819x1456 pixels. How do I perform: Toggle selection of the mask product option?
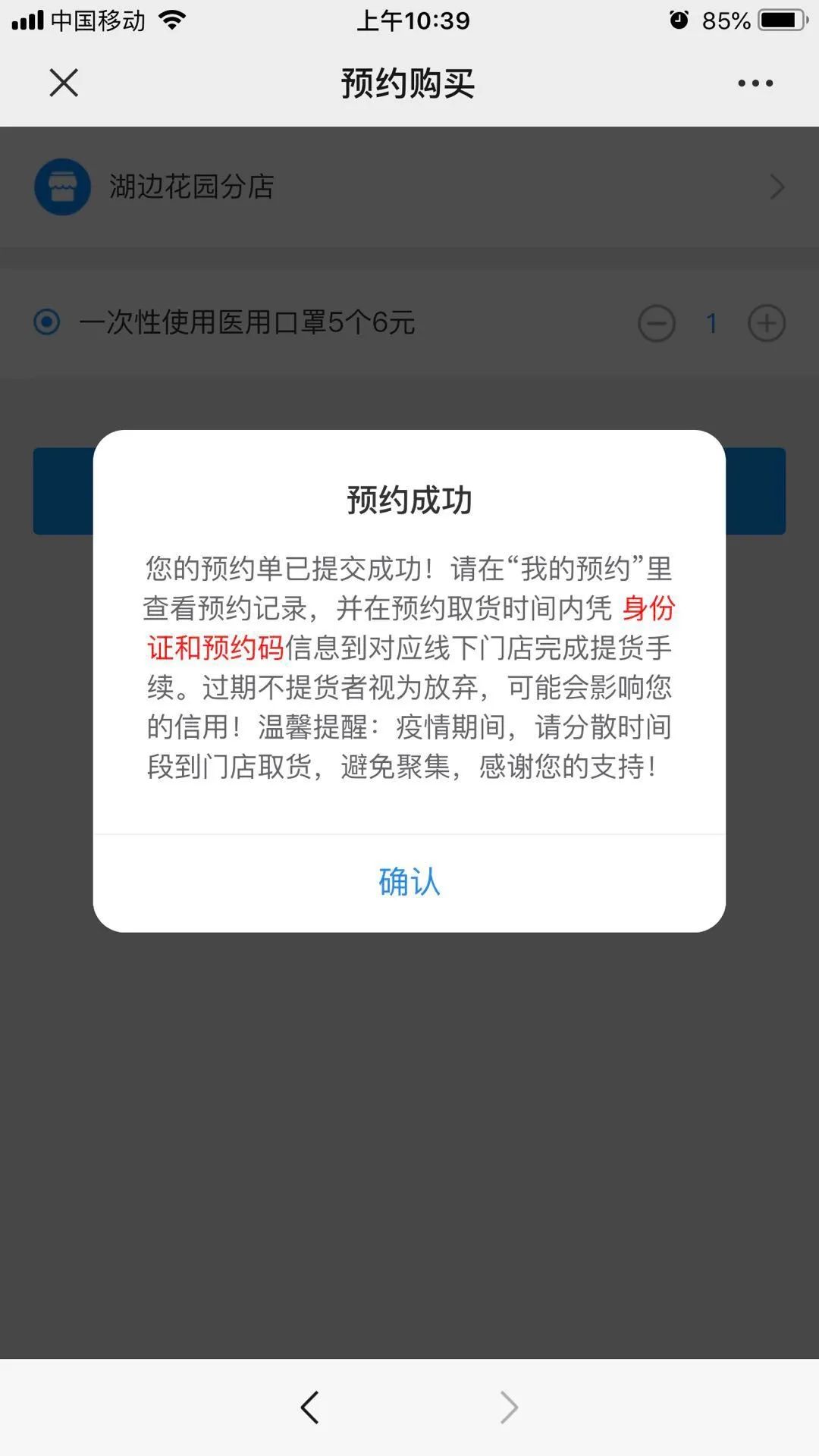click(x=47, y=323)
